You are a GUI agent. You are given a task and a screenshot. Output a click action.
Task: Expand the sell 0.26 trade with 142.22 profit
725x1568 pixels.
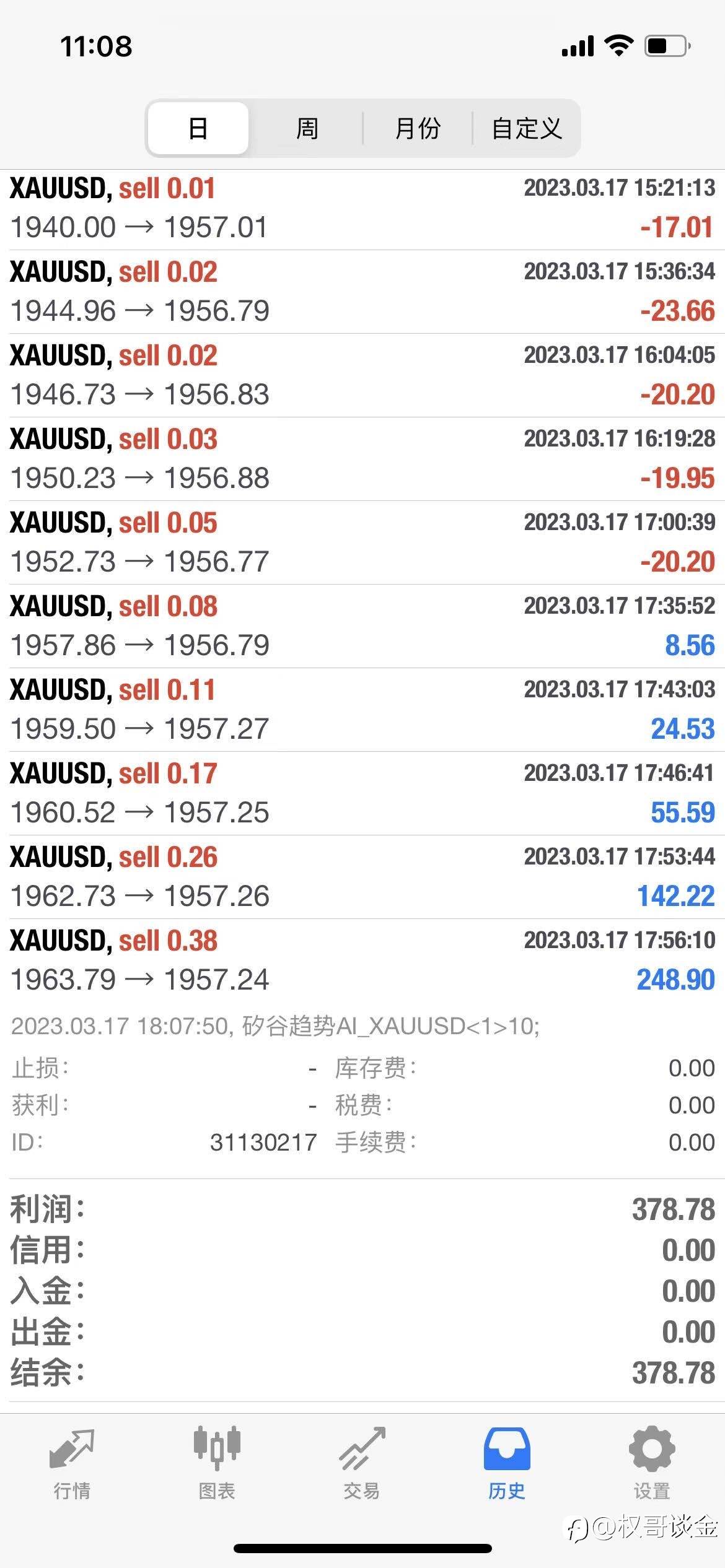click(x=362, y=878)
